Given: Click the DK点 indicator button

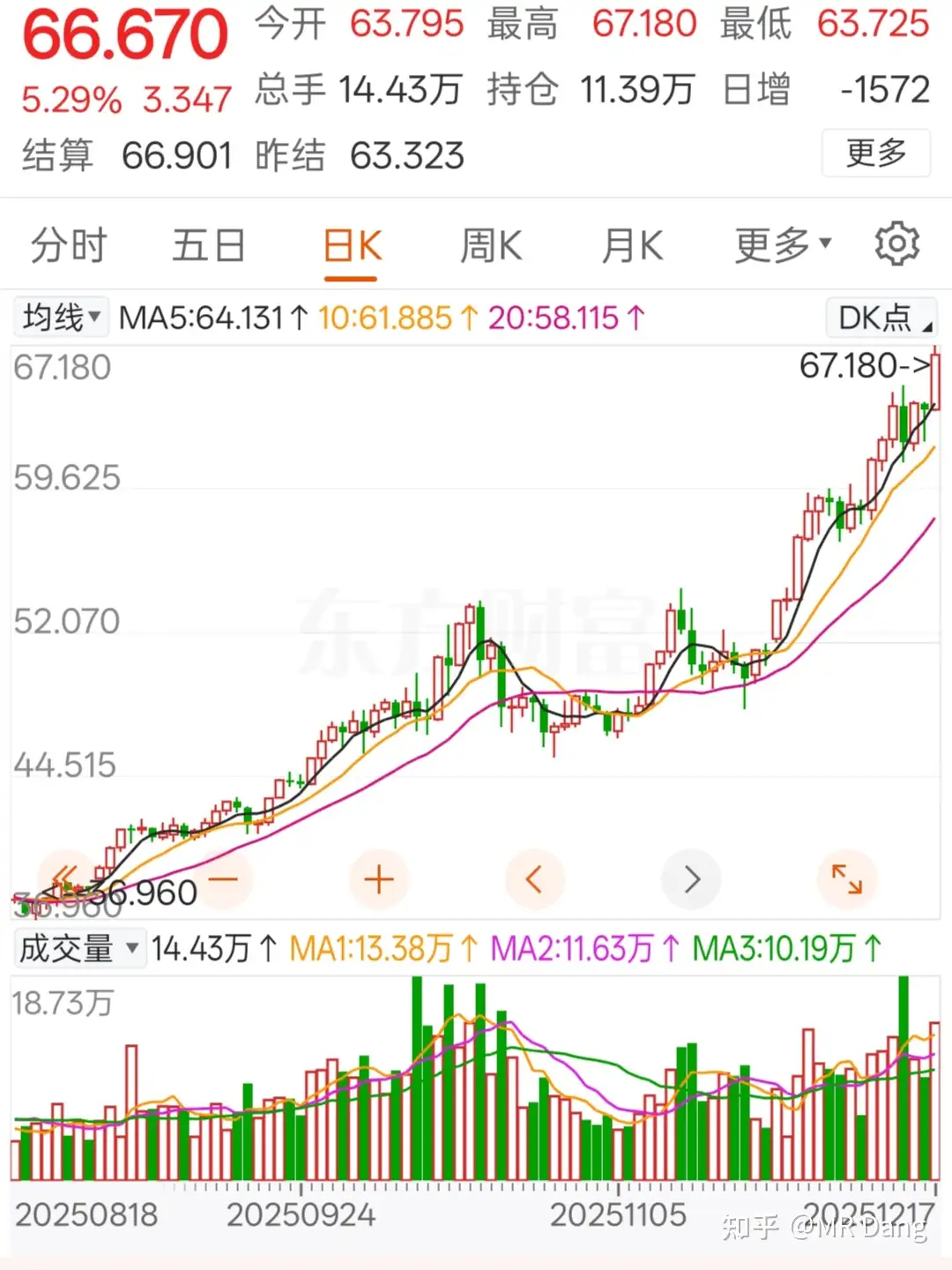Looking at the screenshot, I should click(880, 317).
